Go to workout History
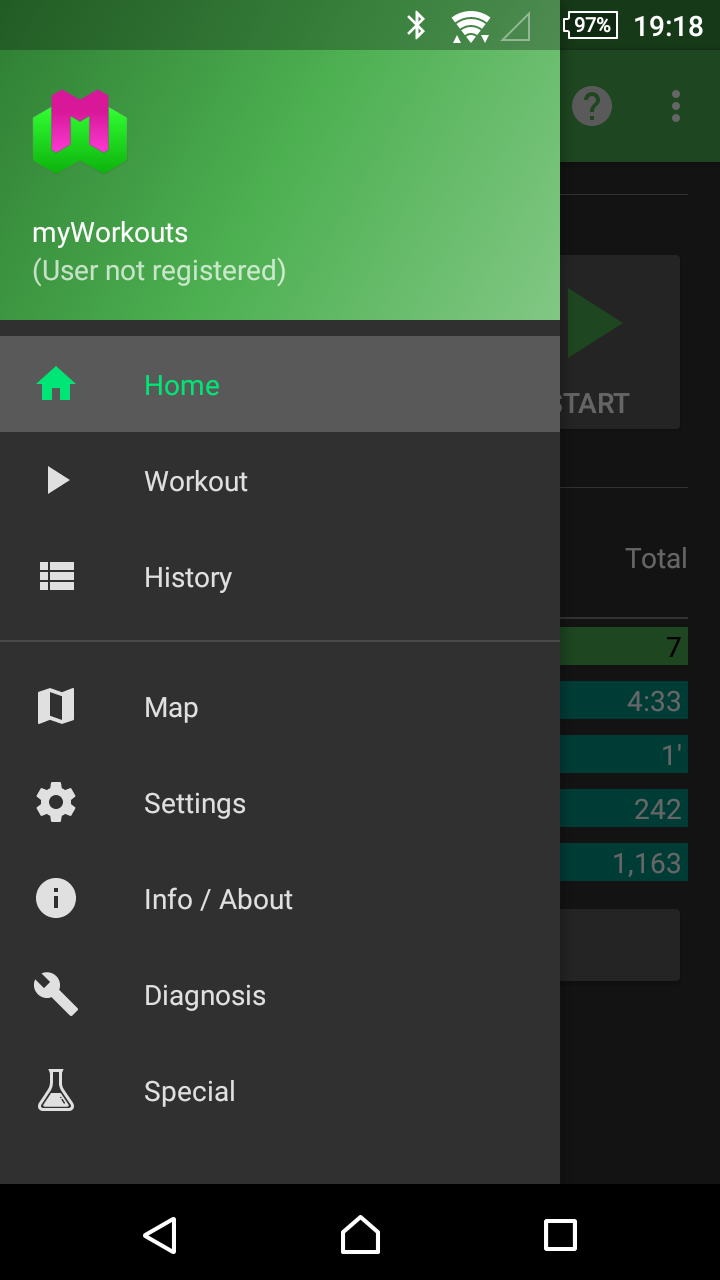The image size is (720, 1280). click(x=280, y=576)
